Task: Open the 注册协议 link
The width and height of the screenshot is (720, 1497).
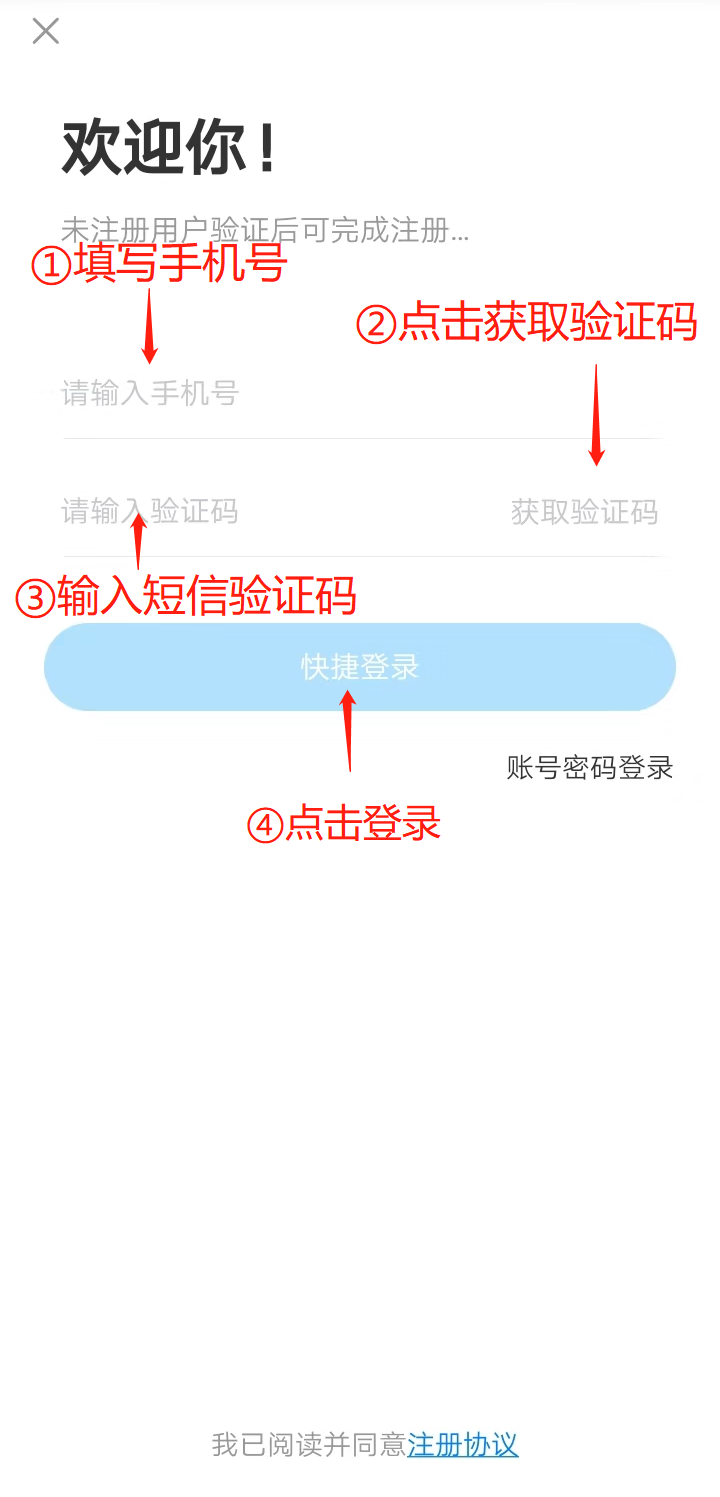Action: click(463, 1445)
